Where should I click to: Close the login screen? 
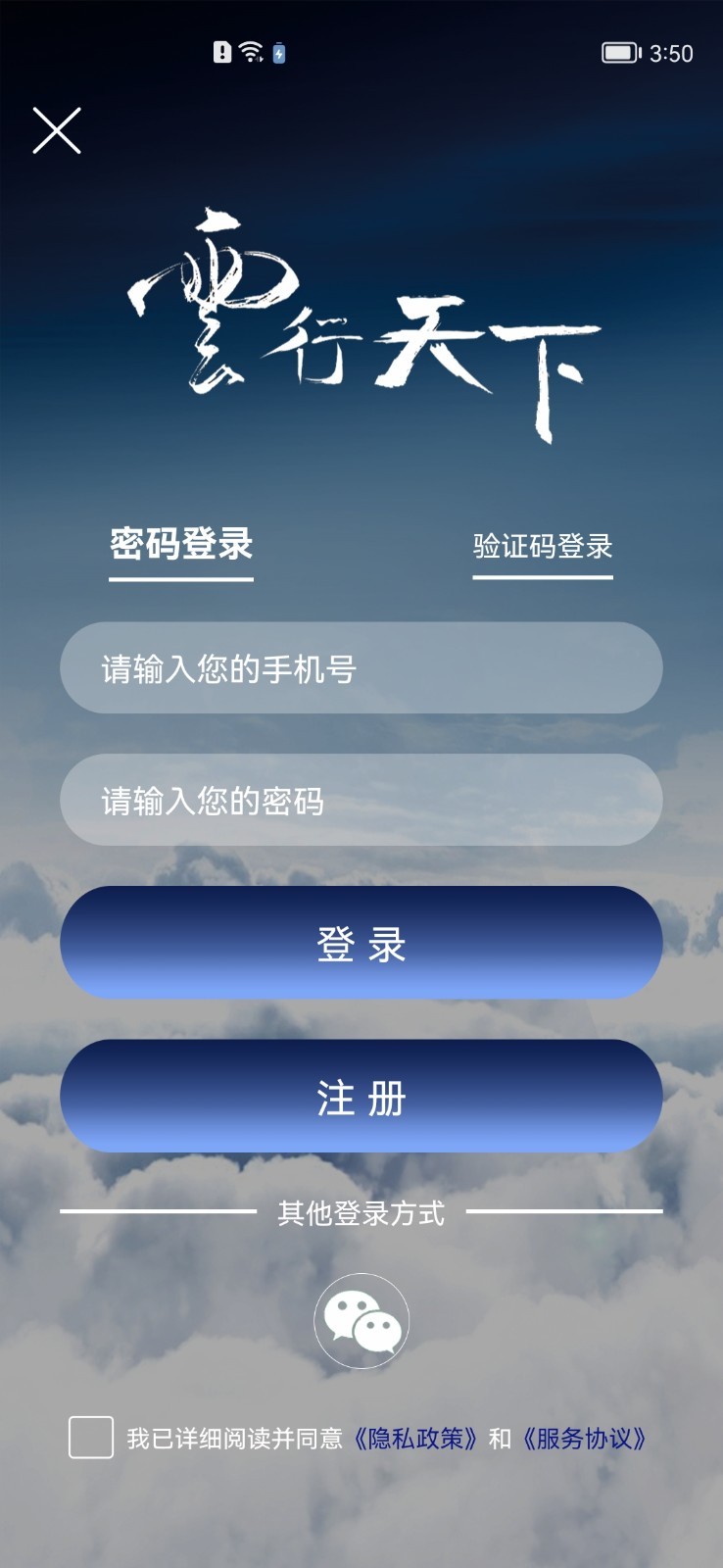[x=57, y=130]
